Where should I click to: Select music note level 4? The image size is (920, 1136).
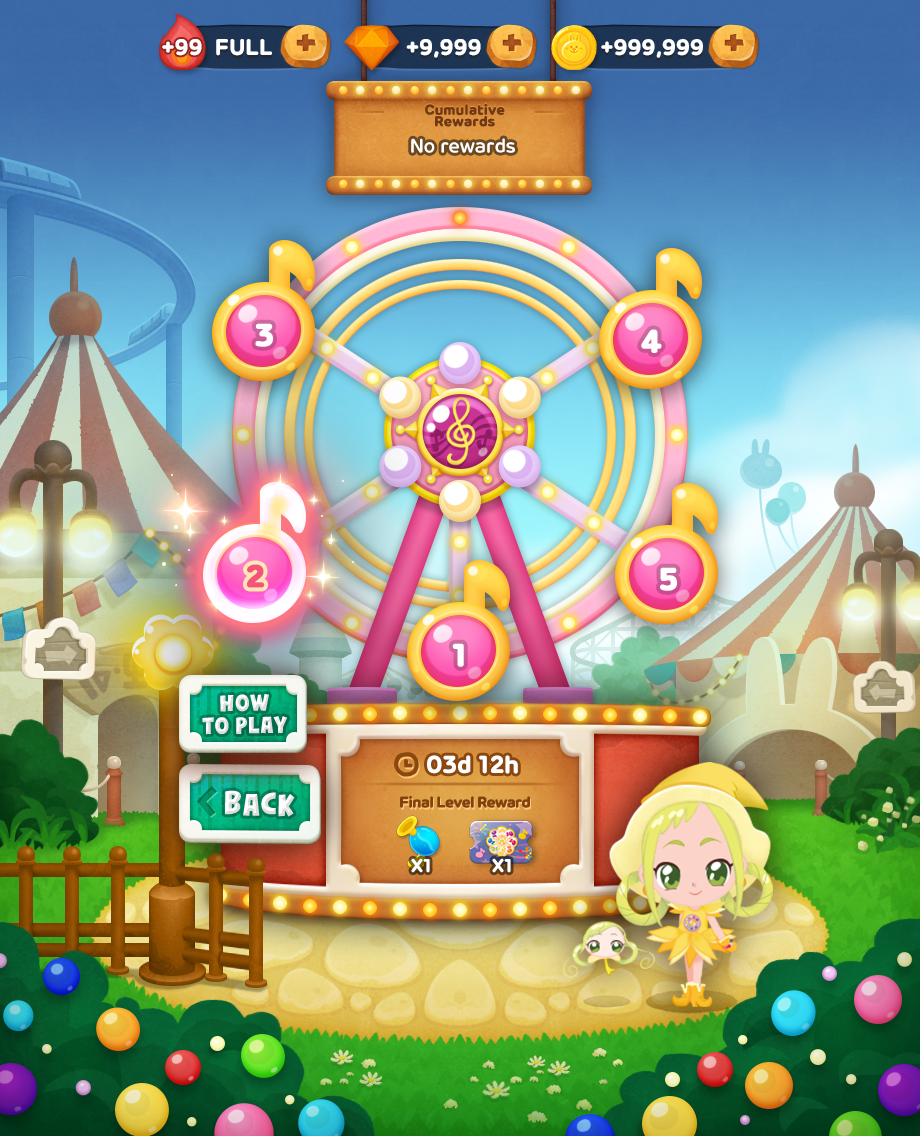650,340
